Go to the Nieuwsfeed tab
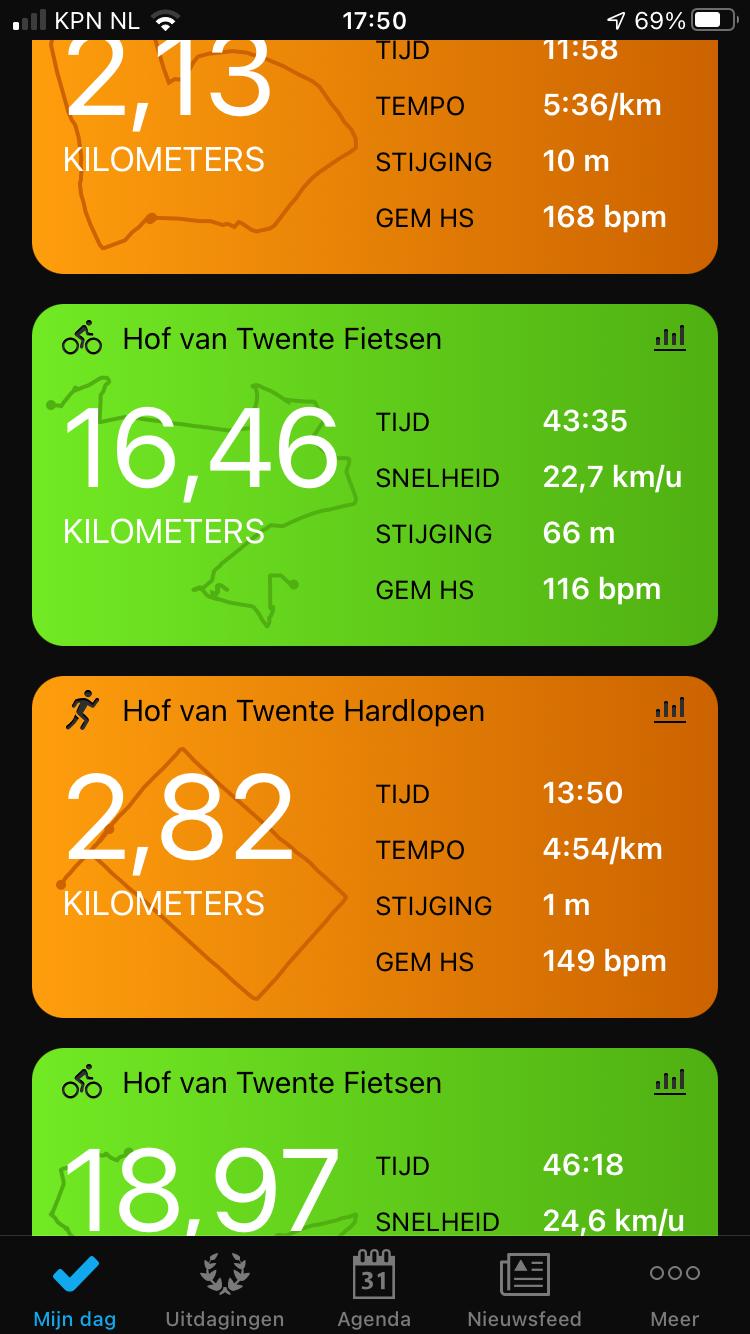This screenshot has width=750, height=1334. tap(524, 1290)
